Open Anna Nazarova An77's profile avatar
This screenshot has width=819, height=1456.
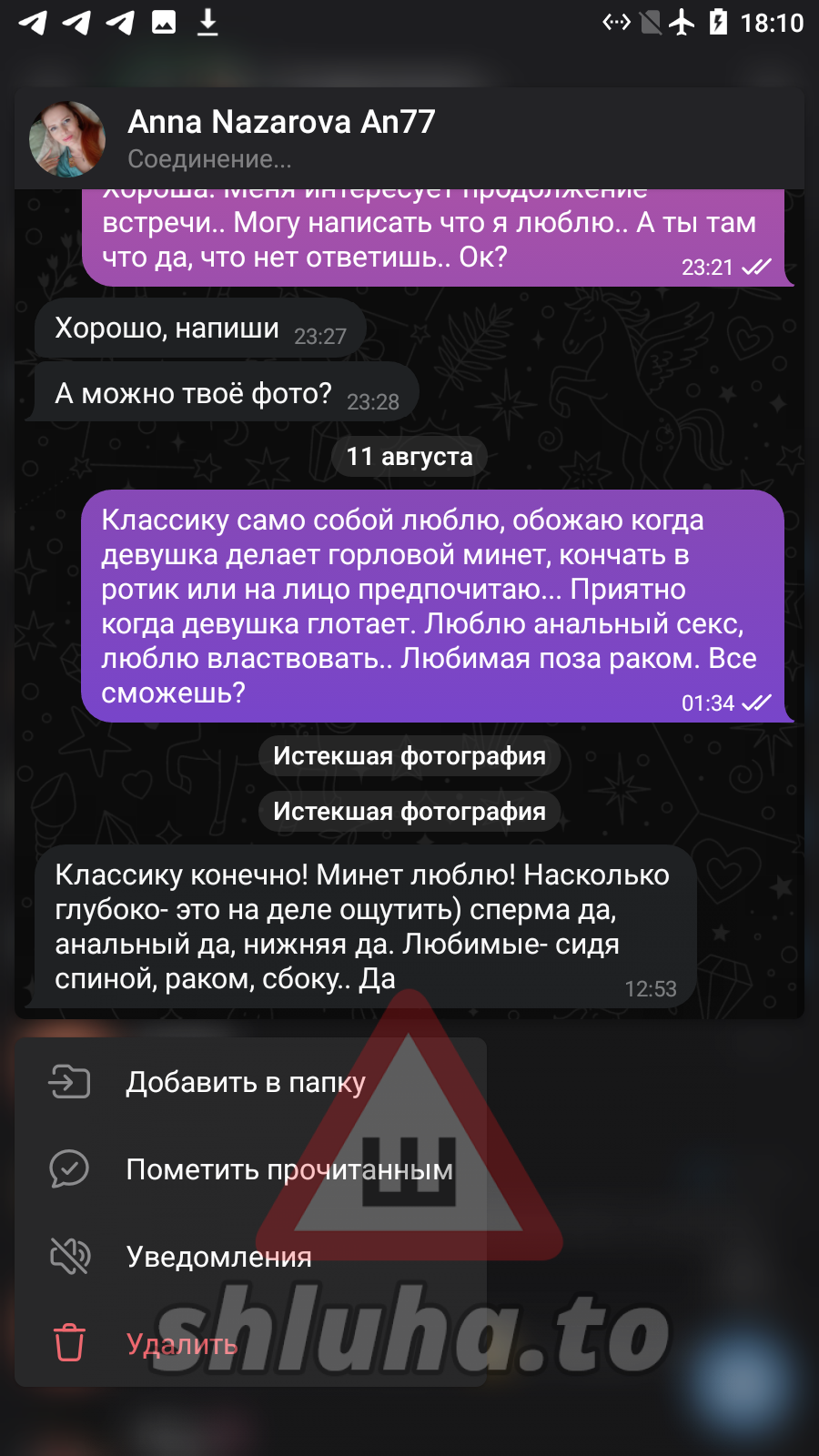pyautogui.click(x=67, y=138)
